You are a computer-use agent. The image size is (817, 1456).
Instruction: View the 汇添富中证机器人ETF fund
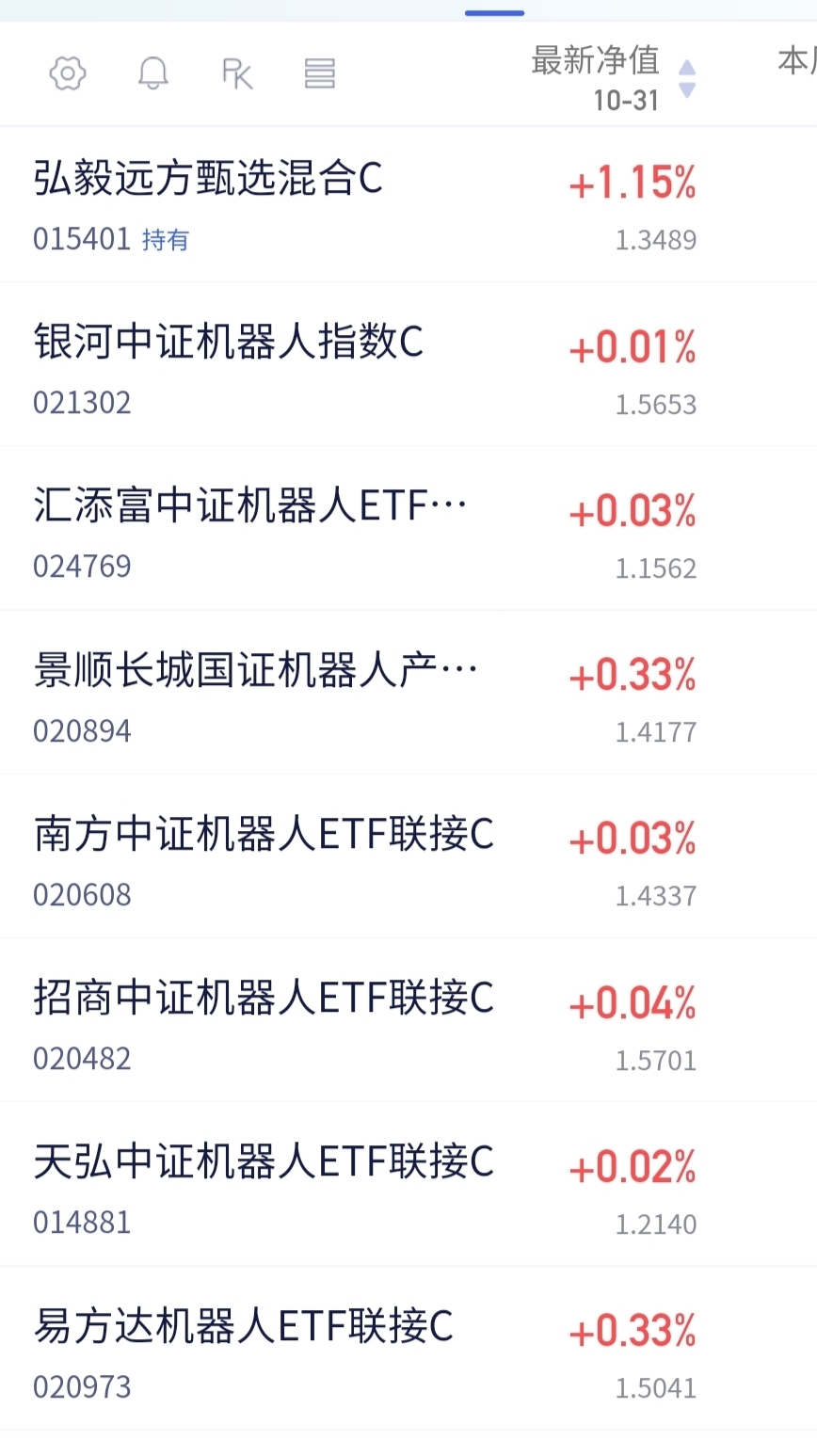click(x=250, y=506)
